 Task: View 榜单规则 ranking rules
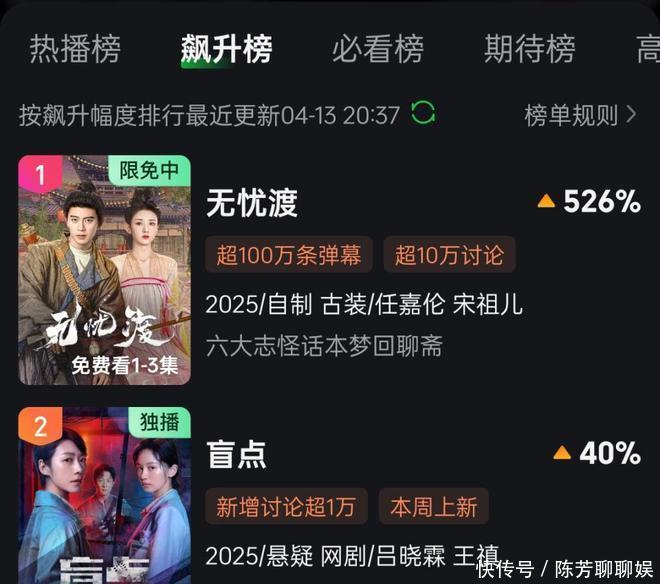tap(580, 115)
